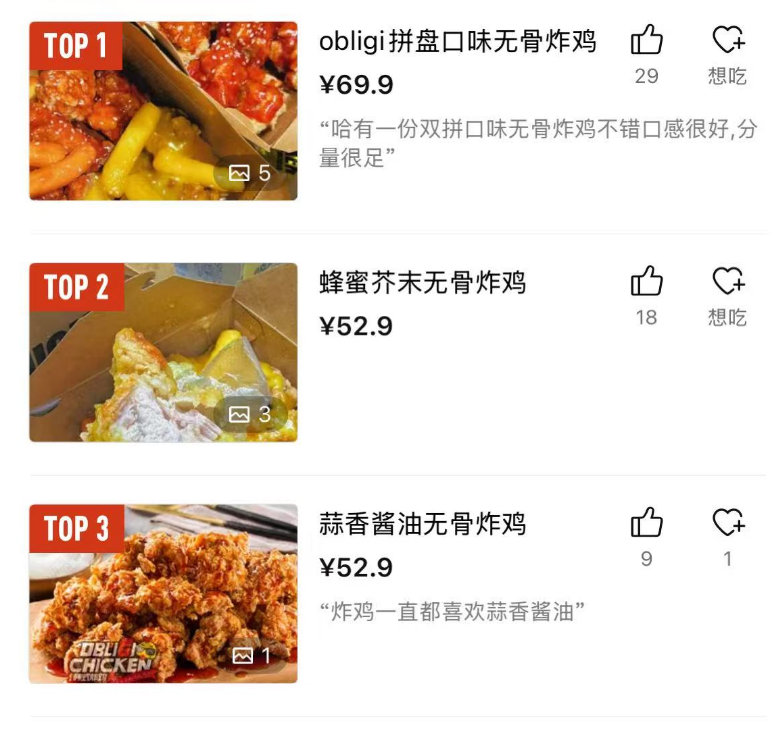Open obligi拼盘口味无骨炸鸡 dish details
The height and width of the screenshot is (737, 771).
457,42
